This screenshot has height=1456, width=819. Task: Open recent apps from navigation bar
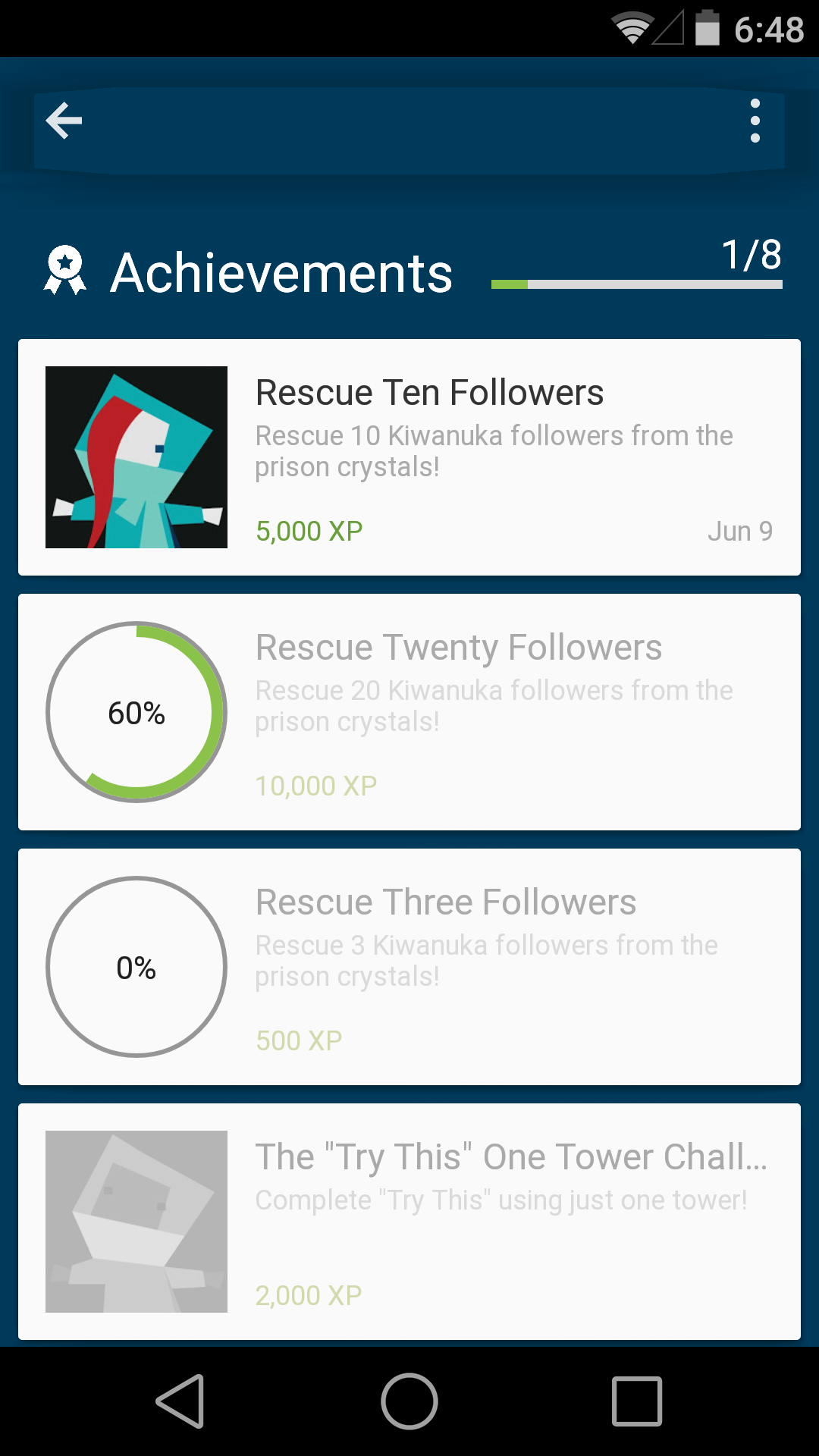[x=637, y=1401]
